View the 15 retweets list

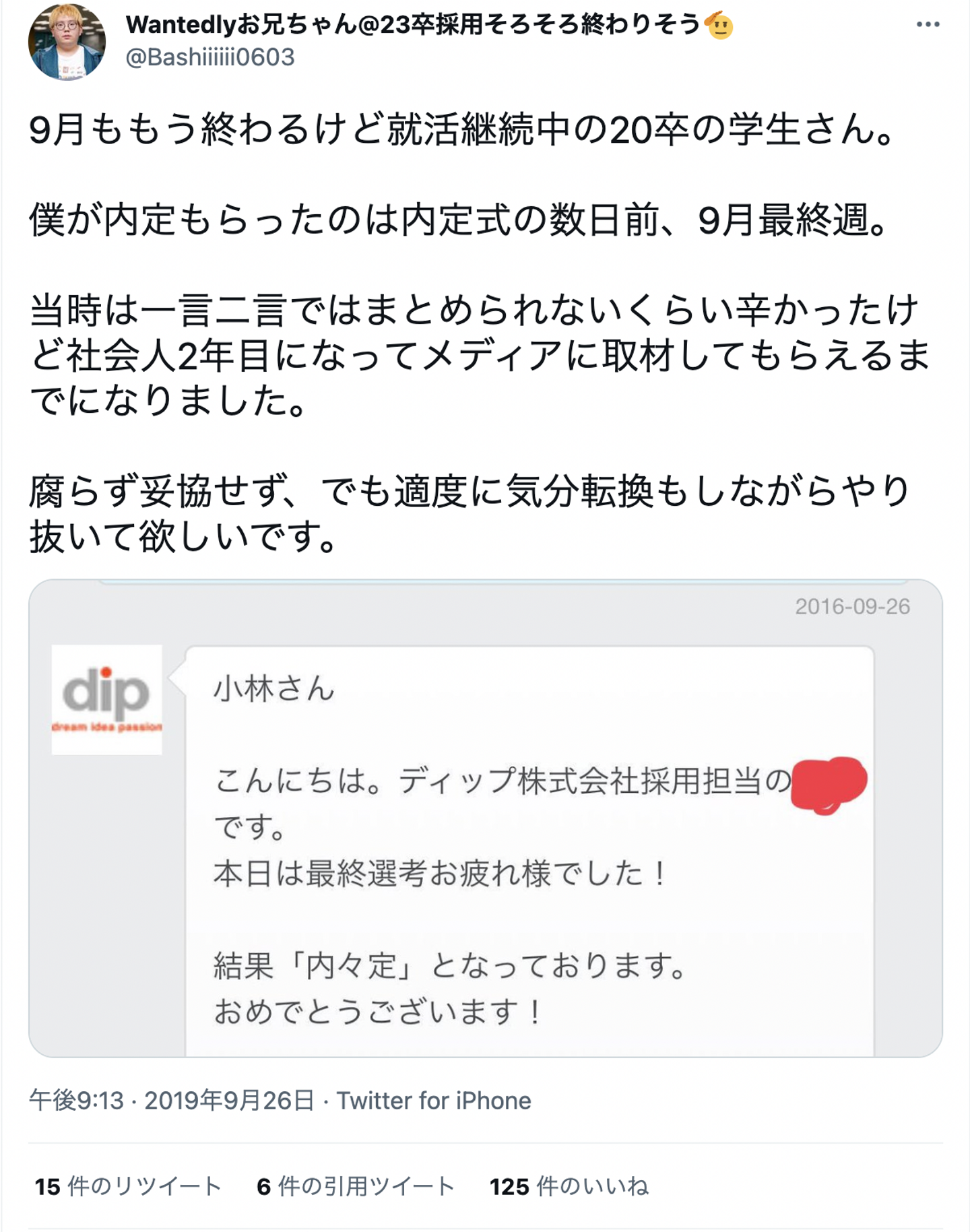tap(128, 1186)
